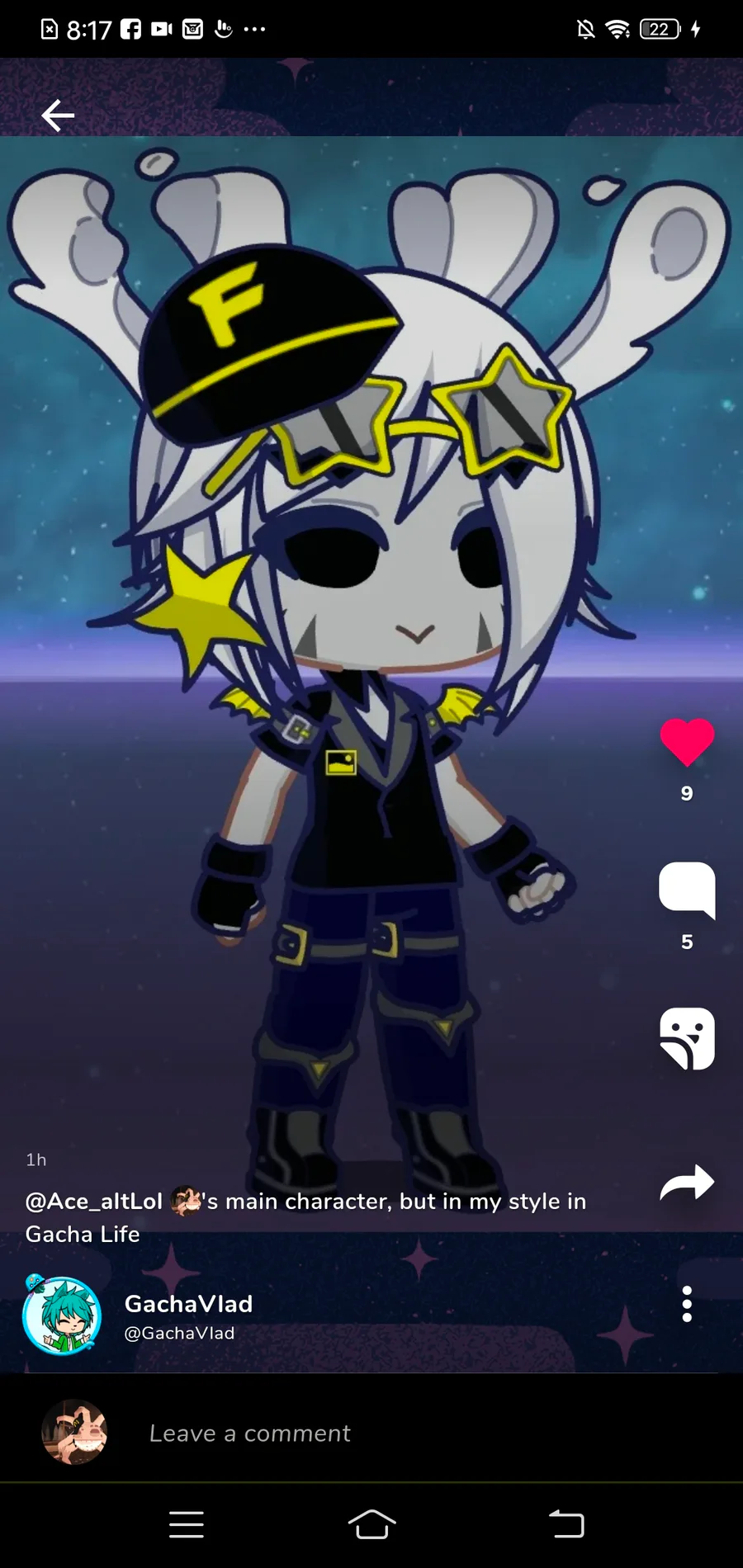Viewport: 743px width, 1568px height.
Task: Tap the red heart like icon
Action: pos(687,741)
